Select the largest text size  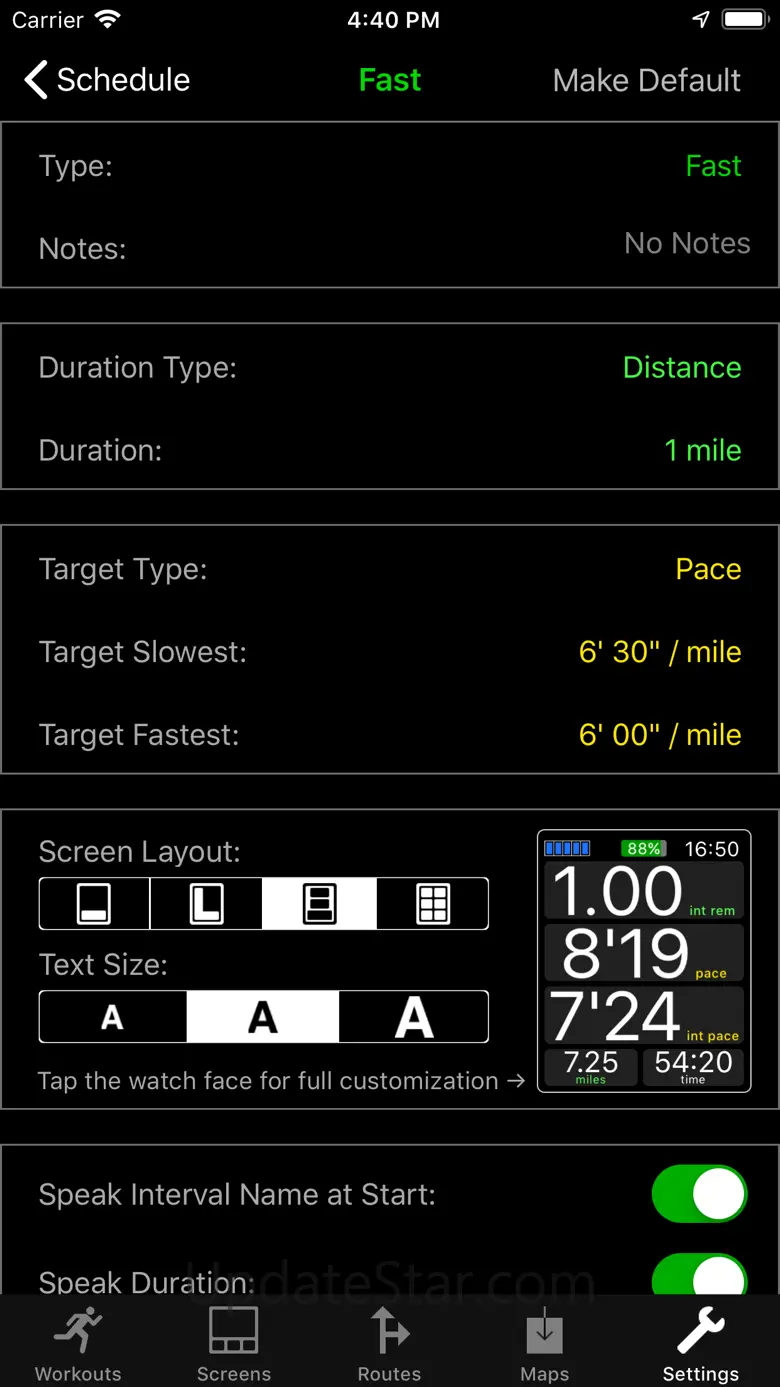414,1017
